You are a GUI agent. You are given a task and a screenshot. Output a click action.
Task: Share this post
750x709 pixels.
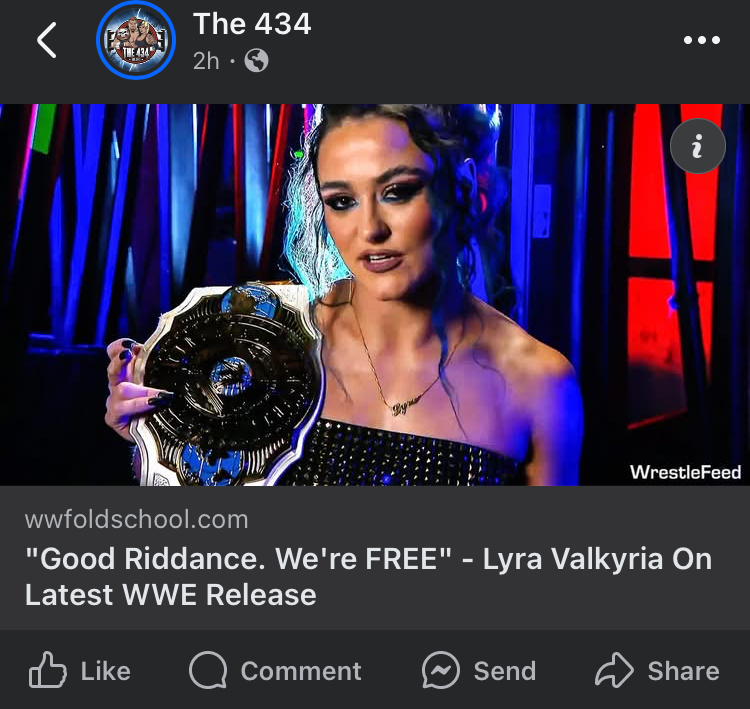[x=657, y=671]
